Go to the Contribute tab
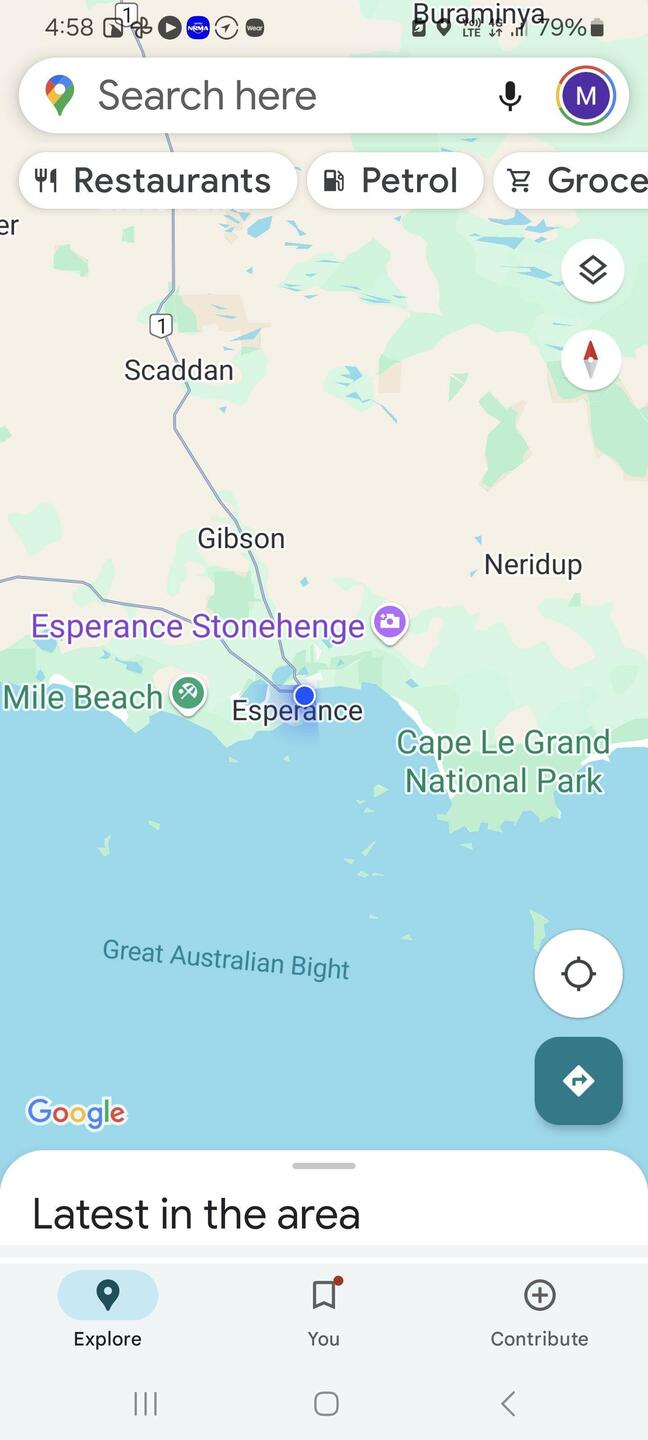This screenshot has width=648, height=1440. click(539, 1310)
